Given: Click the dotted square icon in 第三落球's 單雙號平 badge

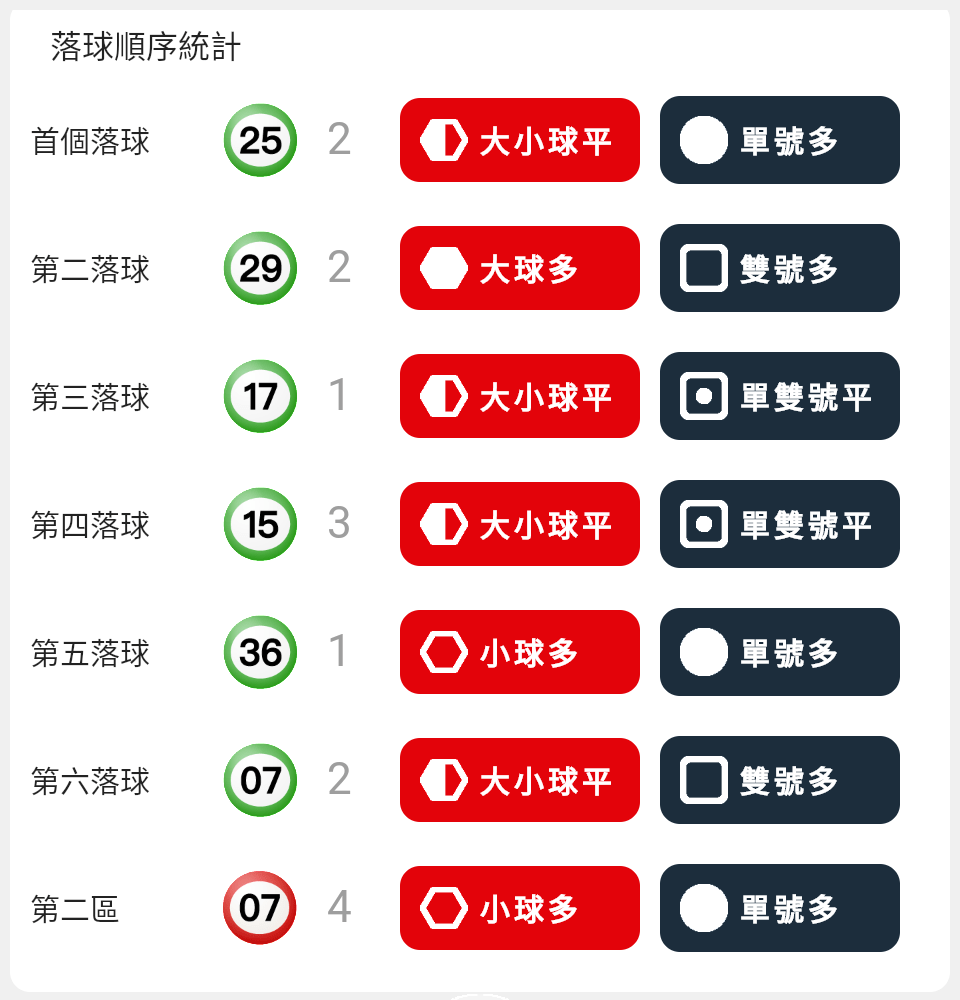Looking at the screenshot, I should pos(704,396).
